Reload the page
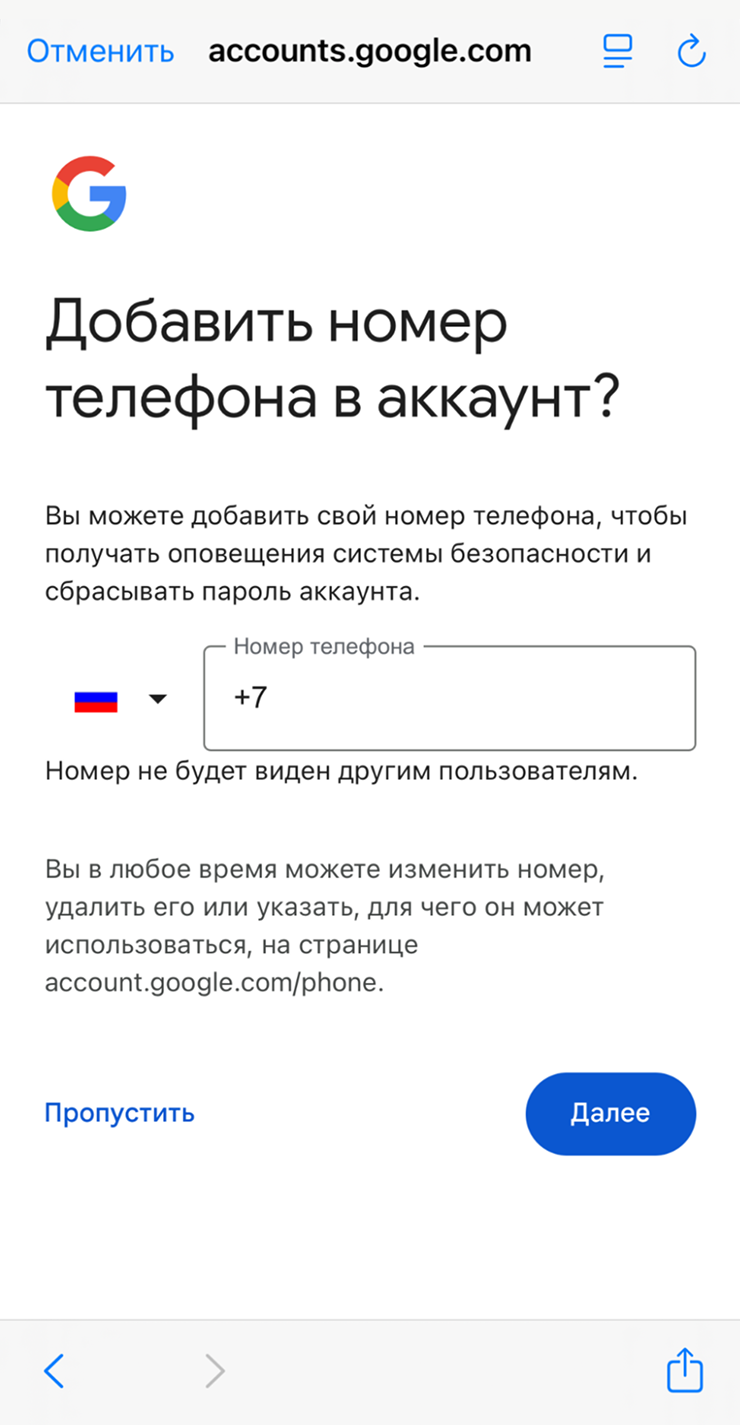The width and height of the screenshot is (740, 1425). [x=692, y=51]
